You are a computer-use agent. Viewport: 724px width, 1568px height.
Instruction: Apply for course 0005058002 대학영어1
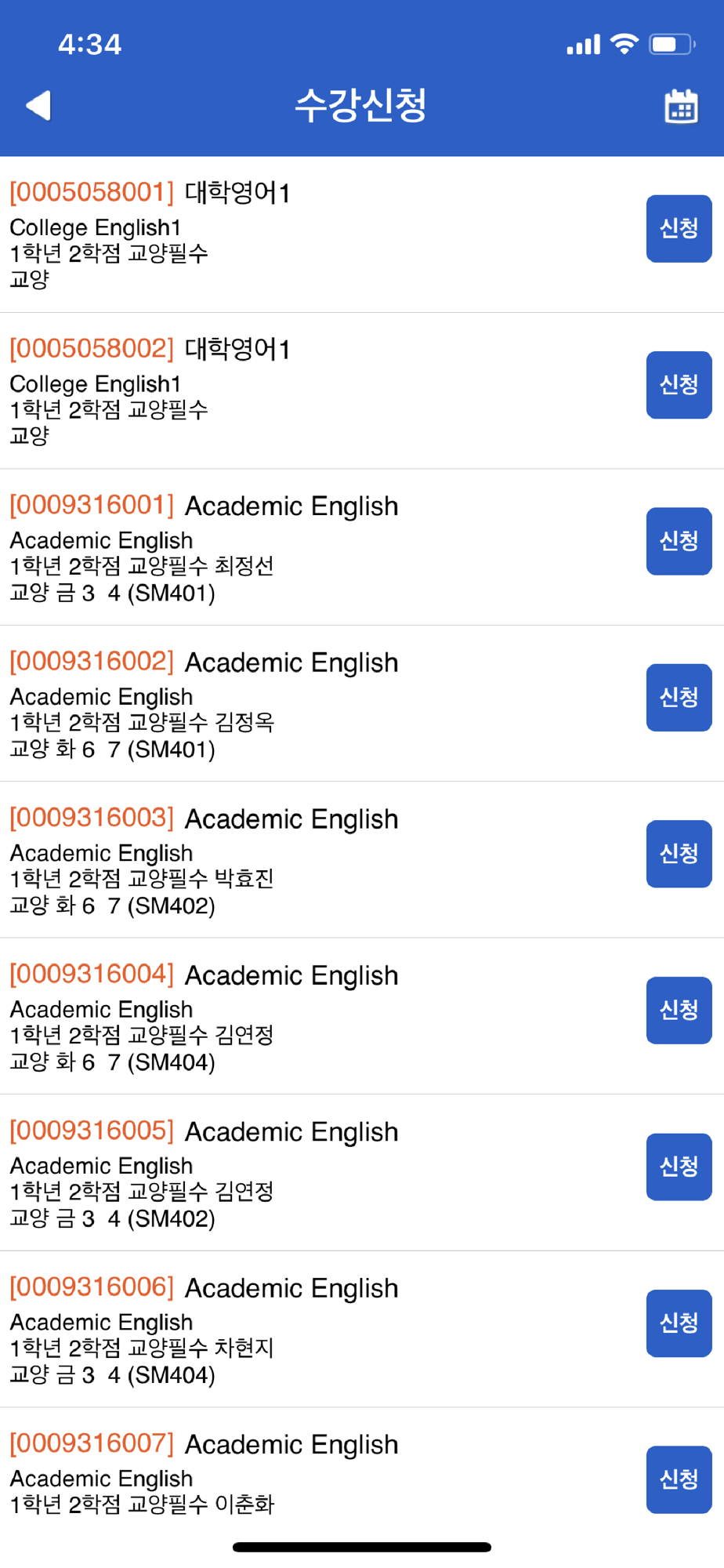point(679,384)
